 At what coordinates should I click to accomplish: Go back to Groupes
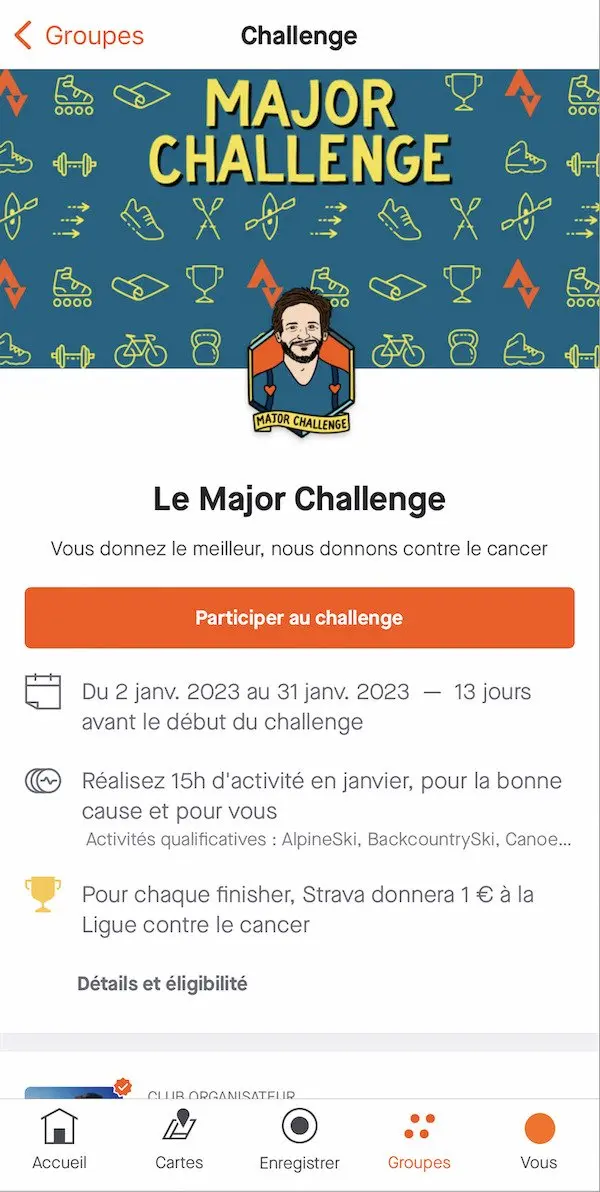coord(78,37)
